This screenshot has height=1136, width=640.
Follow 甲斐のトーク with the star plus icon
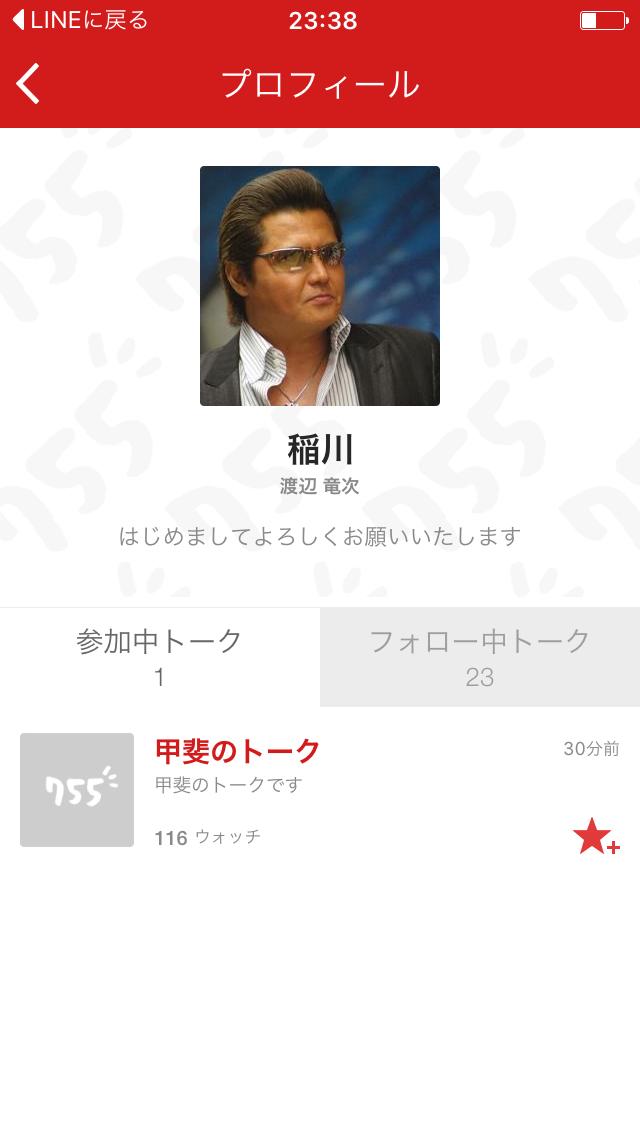596,837
